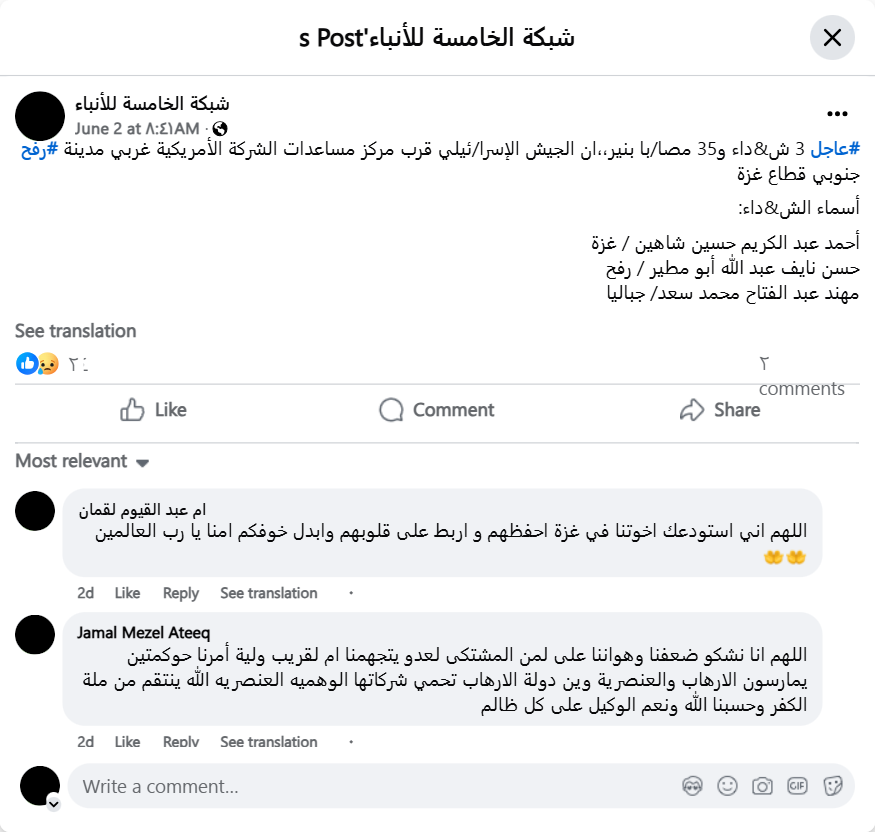Comment on this post
This screenshot has height=832, width=875.
[x=437, y=410]
